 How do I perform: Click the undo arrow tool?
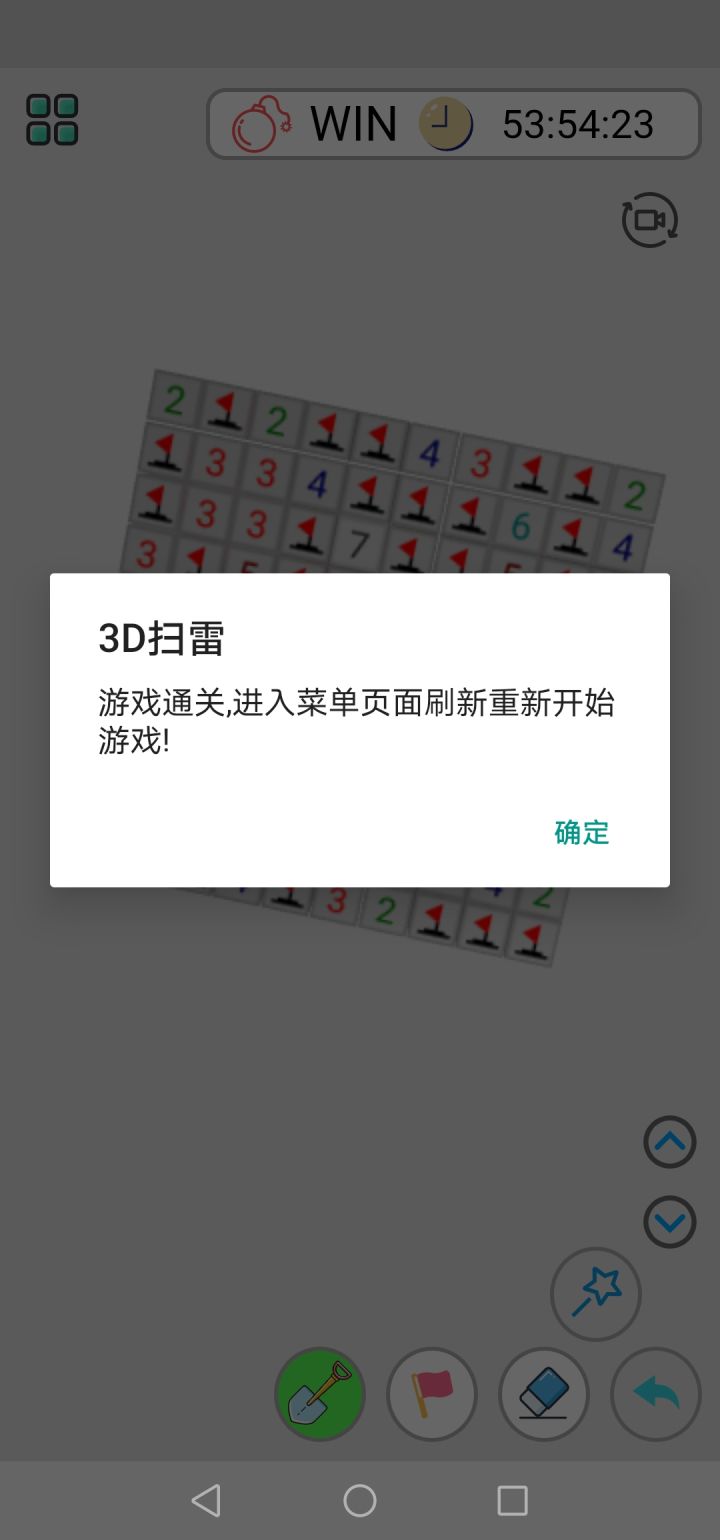click(656, 1394)
